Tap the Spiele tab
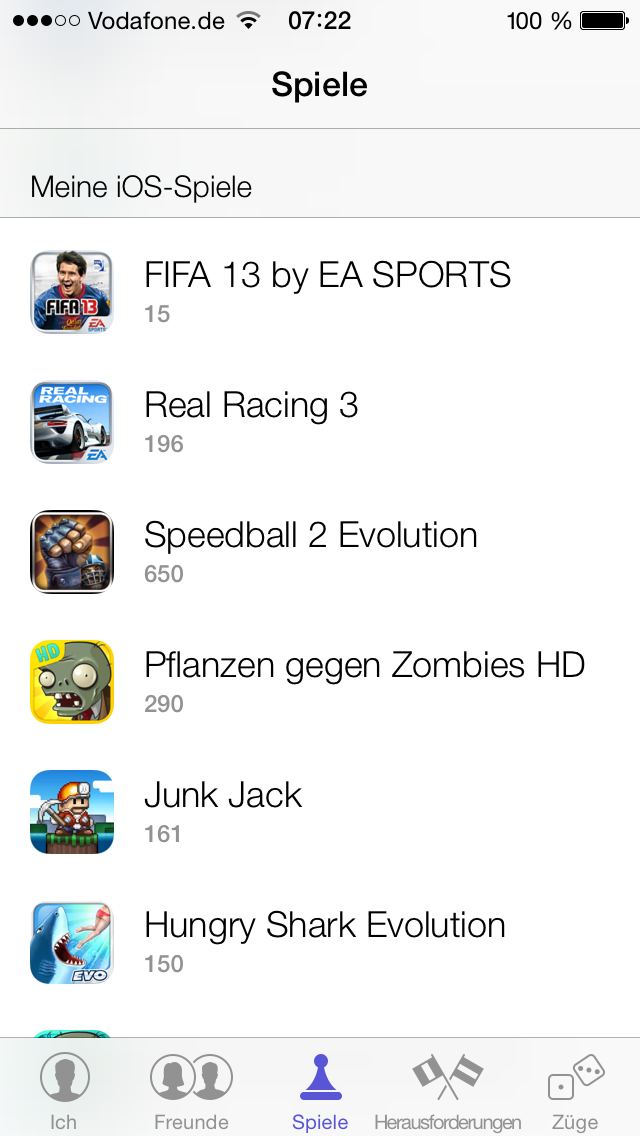 (x=320, y=1089)
